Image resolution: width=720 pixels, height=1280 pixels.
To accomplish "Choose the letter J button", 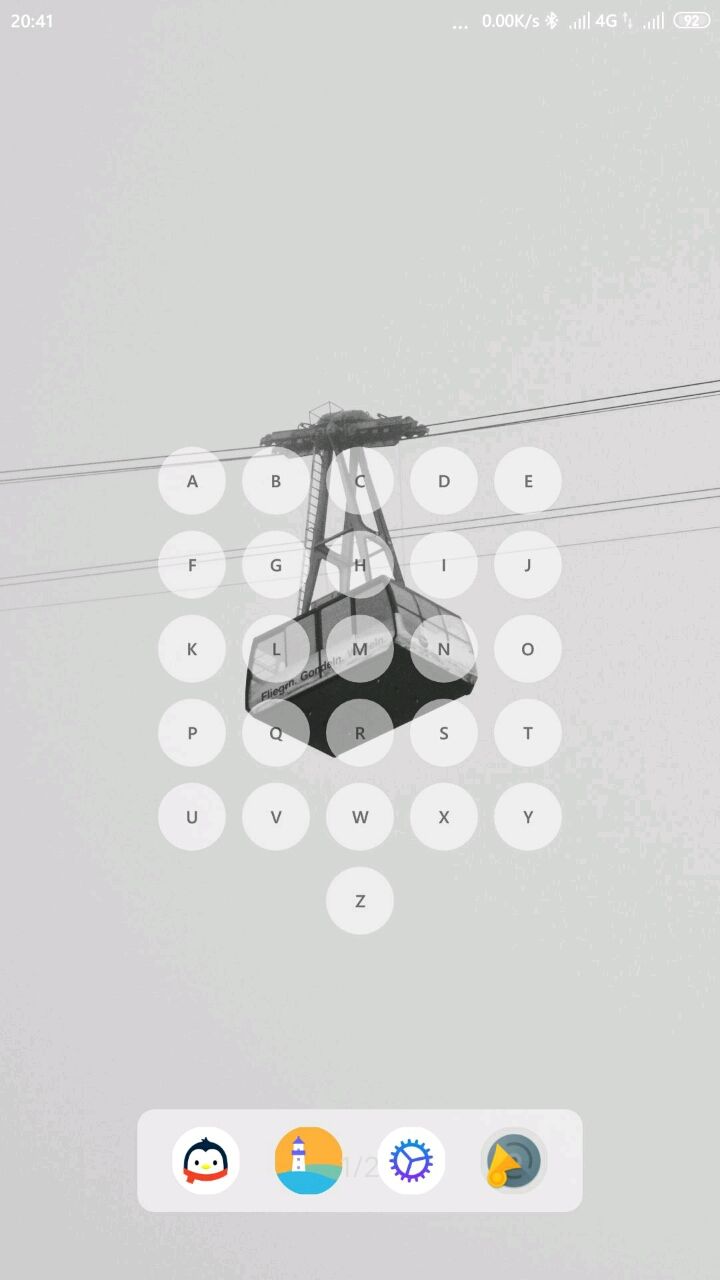I will 528,565.
